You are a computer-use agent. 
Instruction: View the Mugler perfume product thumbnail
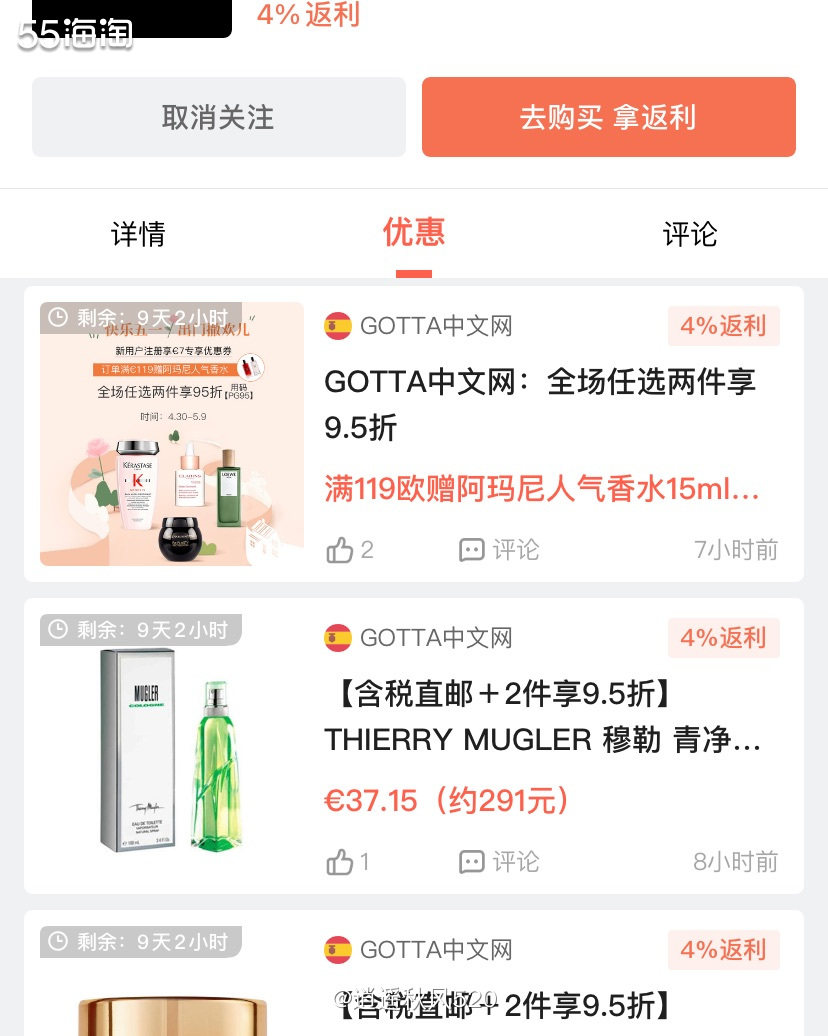click(171, 746)
